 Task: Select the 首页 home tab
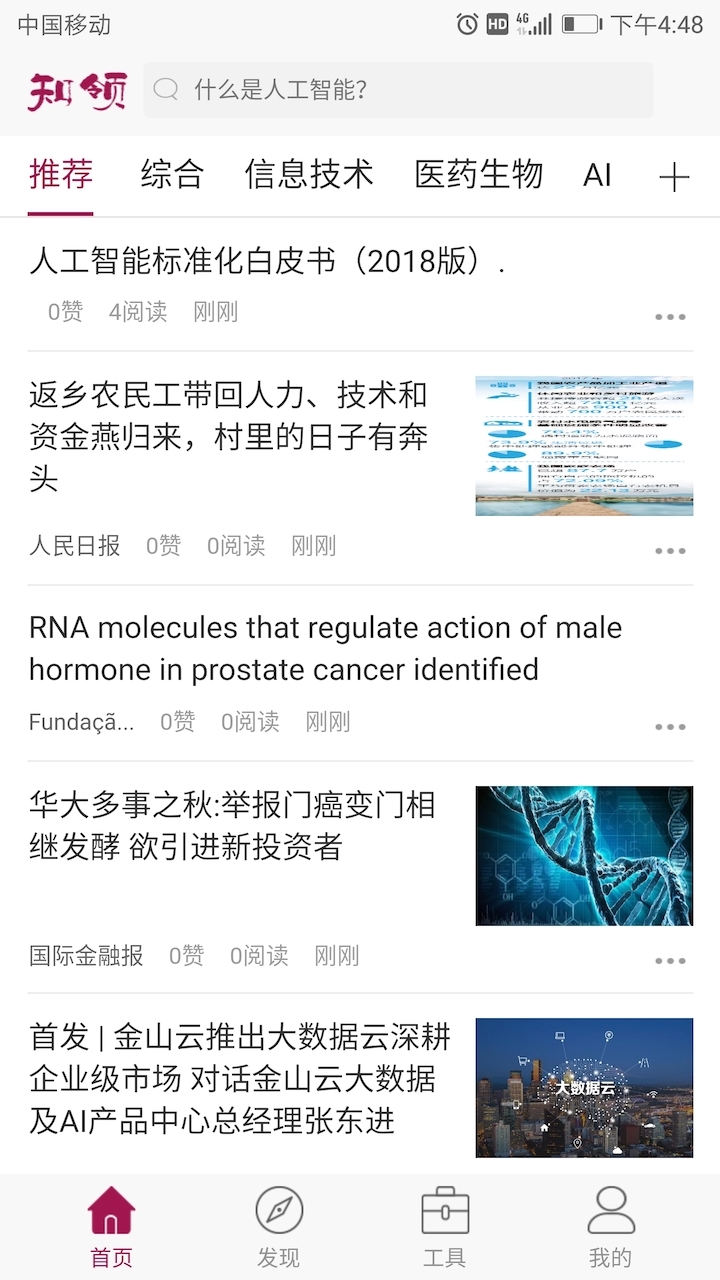[111, 1227]
